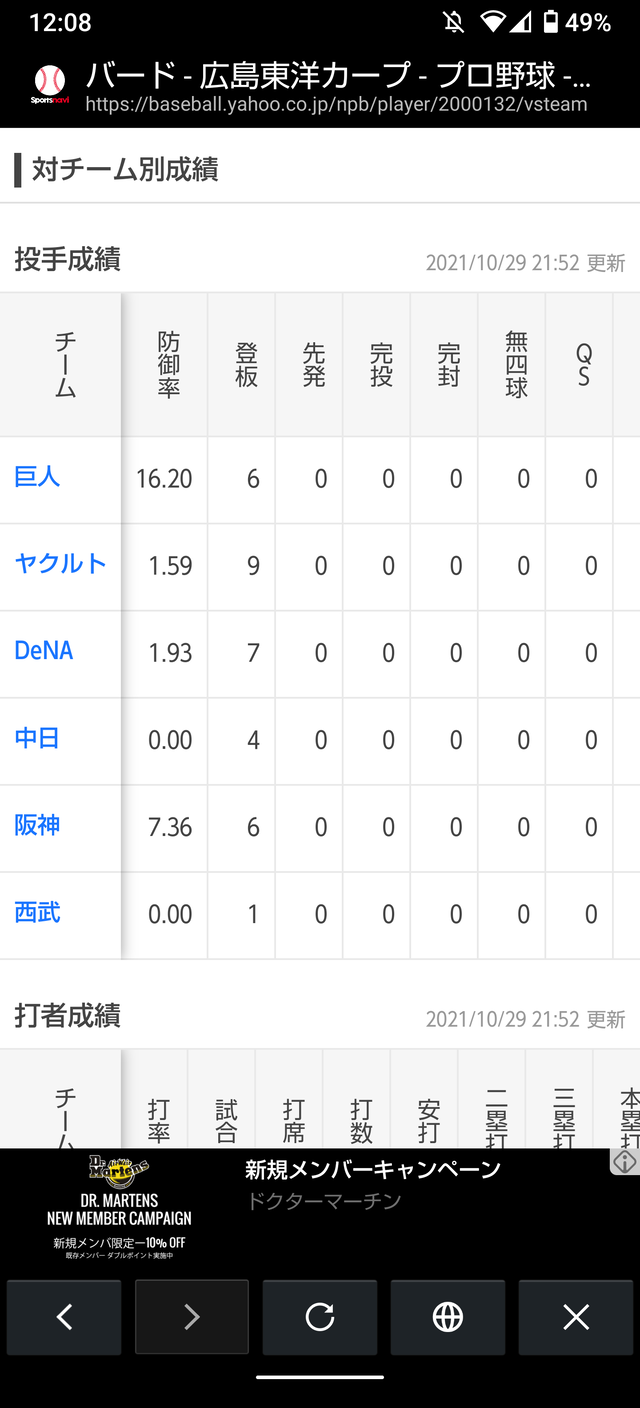This screenshot has height=1408, width=640.
Task: Reload the current page
Action: 320,1317
